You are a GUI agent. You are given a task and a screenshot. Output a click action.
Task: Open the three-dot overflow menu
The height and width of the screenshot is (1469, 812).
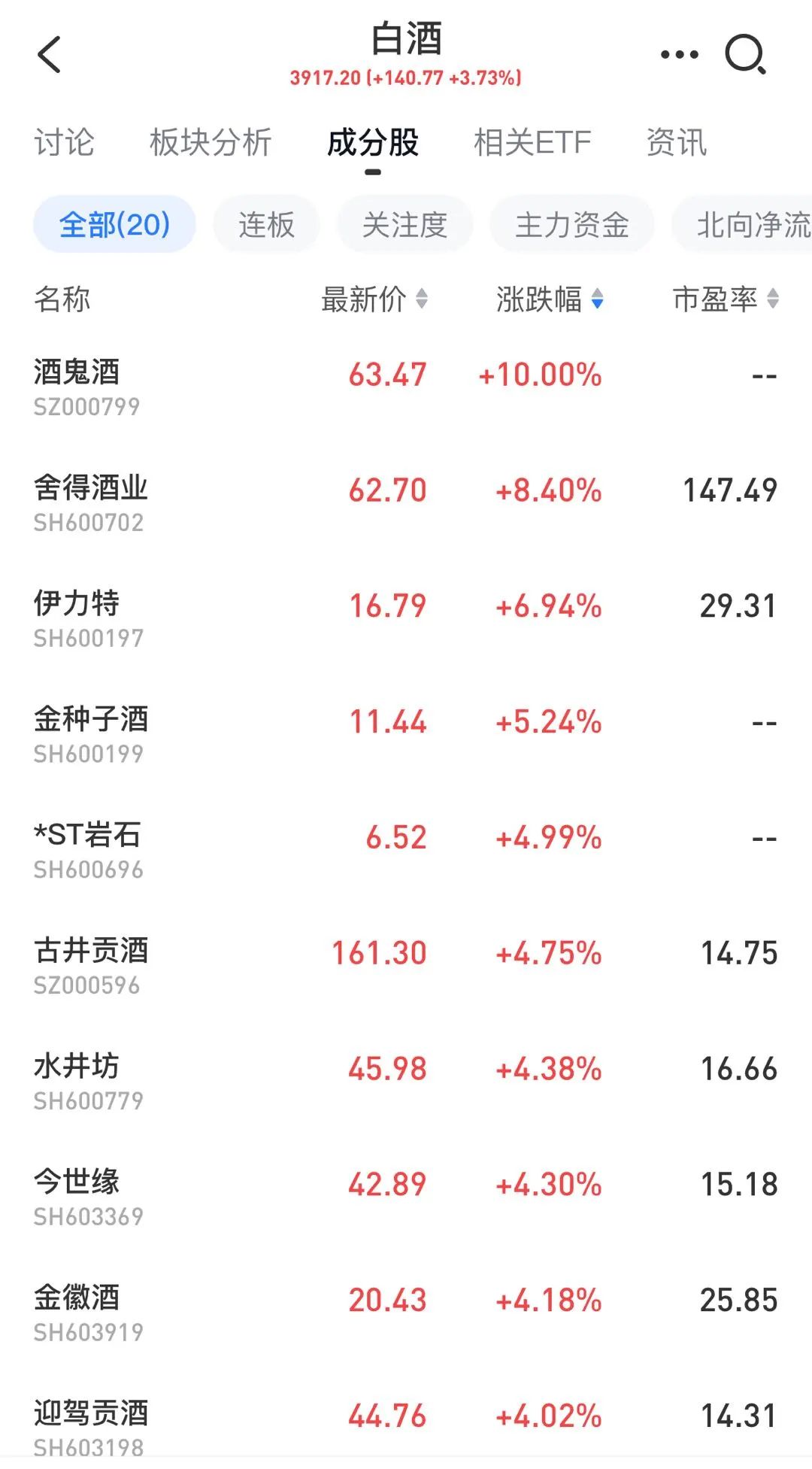click(x=679, y=54)
